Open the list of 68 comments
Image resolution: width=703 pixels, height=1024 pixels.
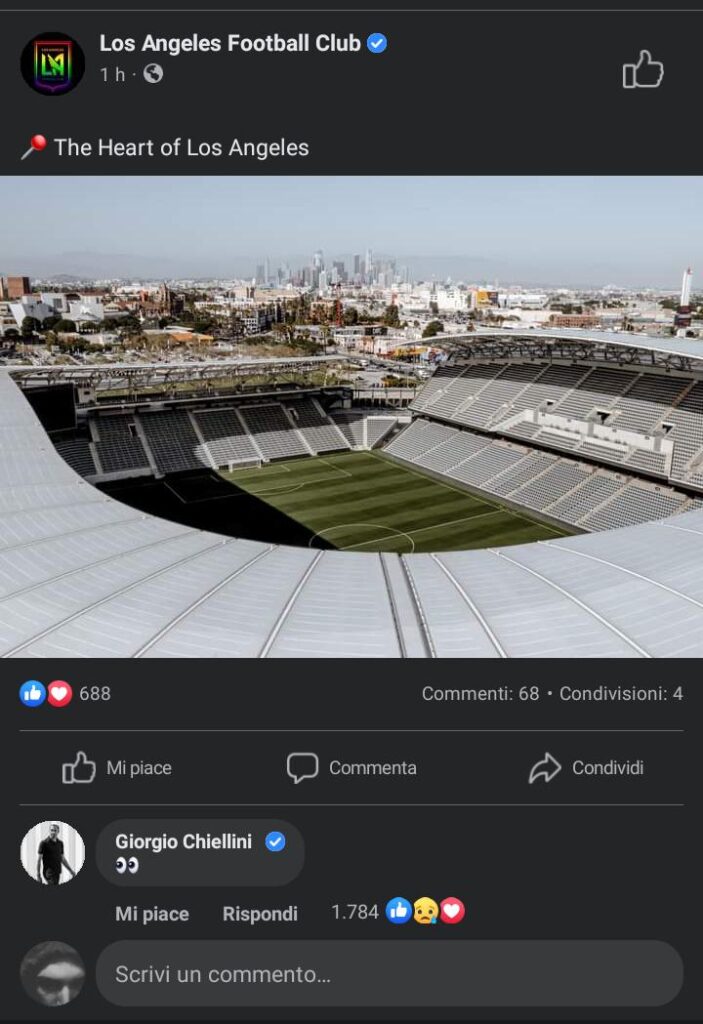coord(480,693)
